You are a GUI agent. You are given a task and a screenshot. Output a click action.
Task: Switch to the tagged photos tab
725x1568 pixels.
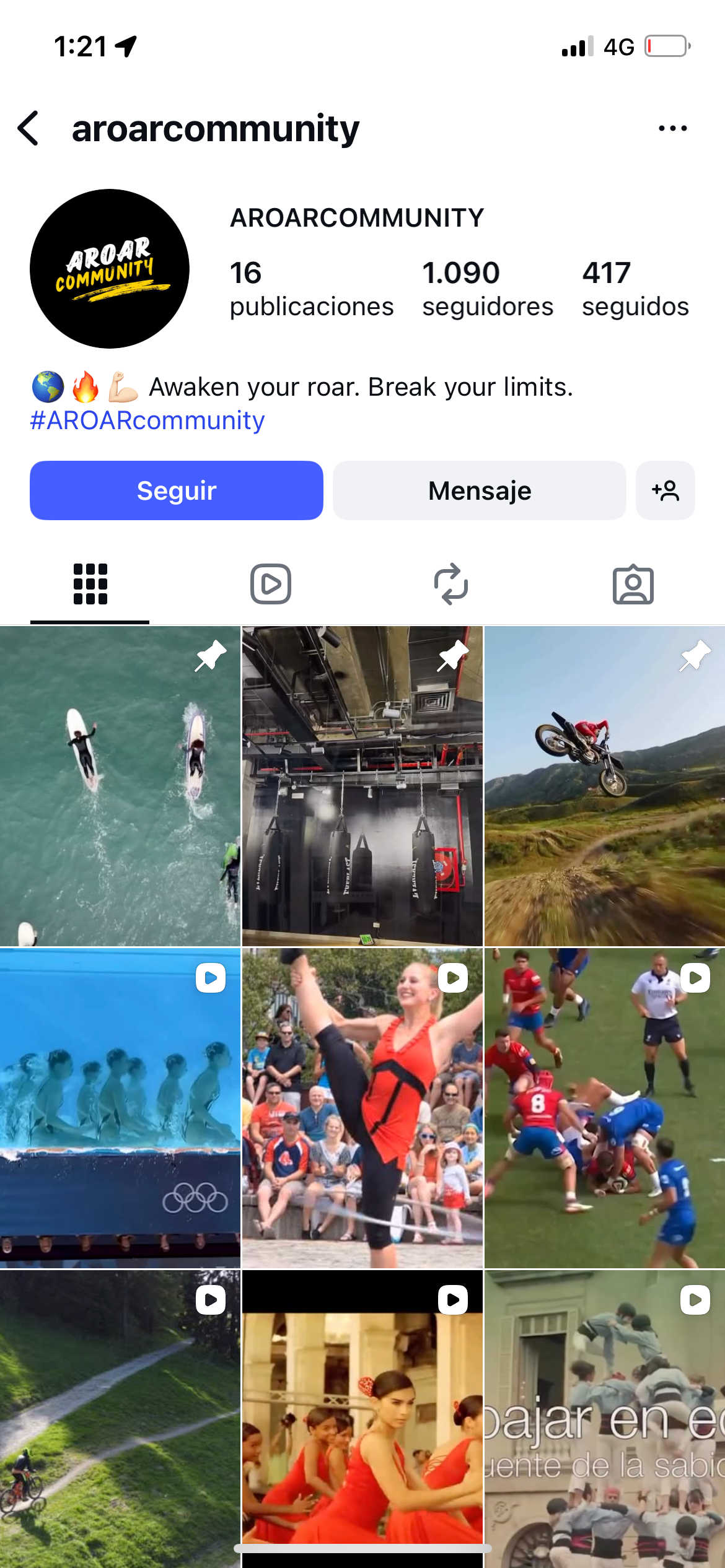[x=633, y=584]
